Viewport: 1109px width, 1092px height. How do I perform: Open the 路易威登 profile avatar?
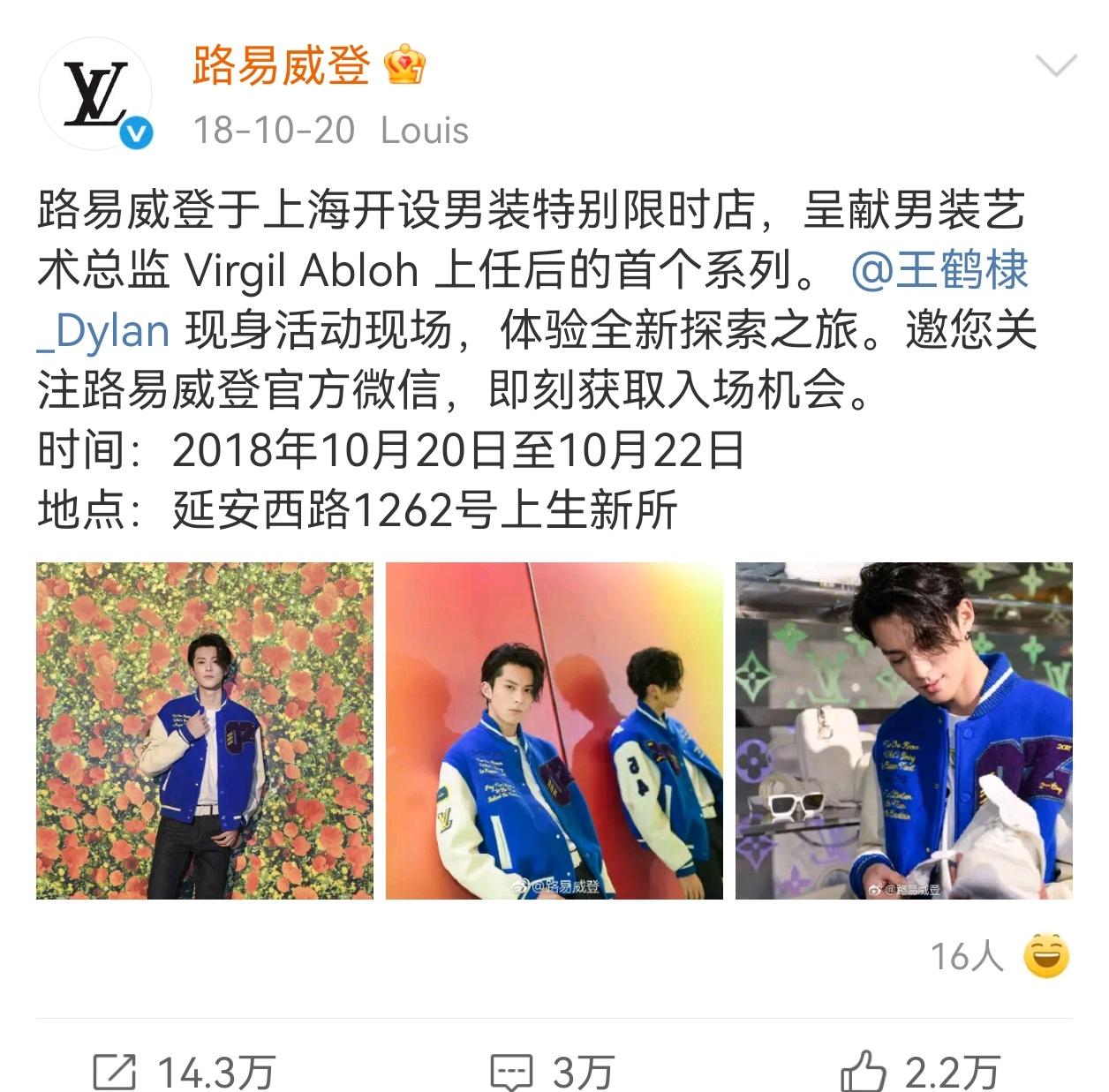click(x=95, y=94)
